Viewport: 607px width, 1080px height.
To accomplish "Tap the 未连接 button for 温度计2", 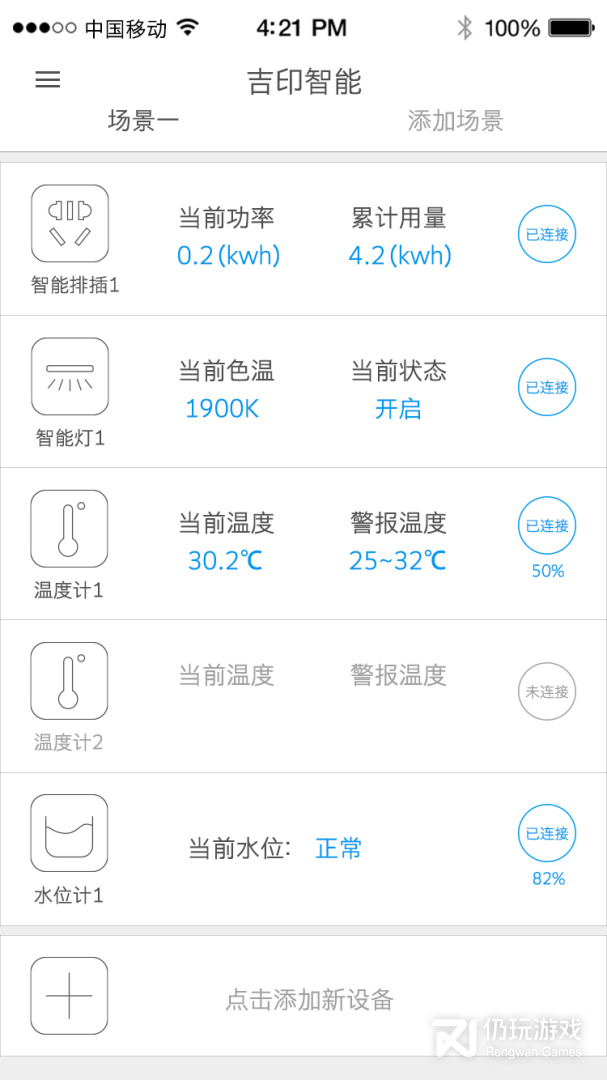I will [x=547, y=691].
